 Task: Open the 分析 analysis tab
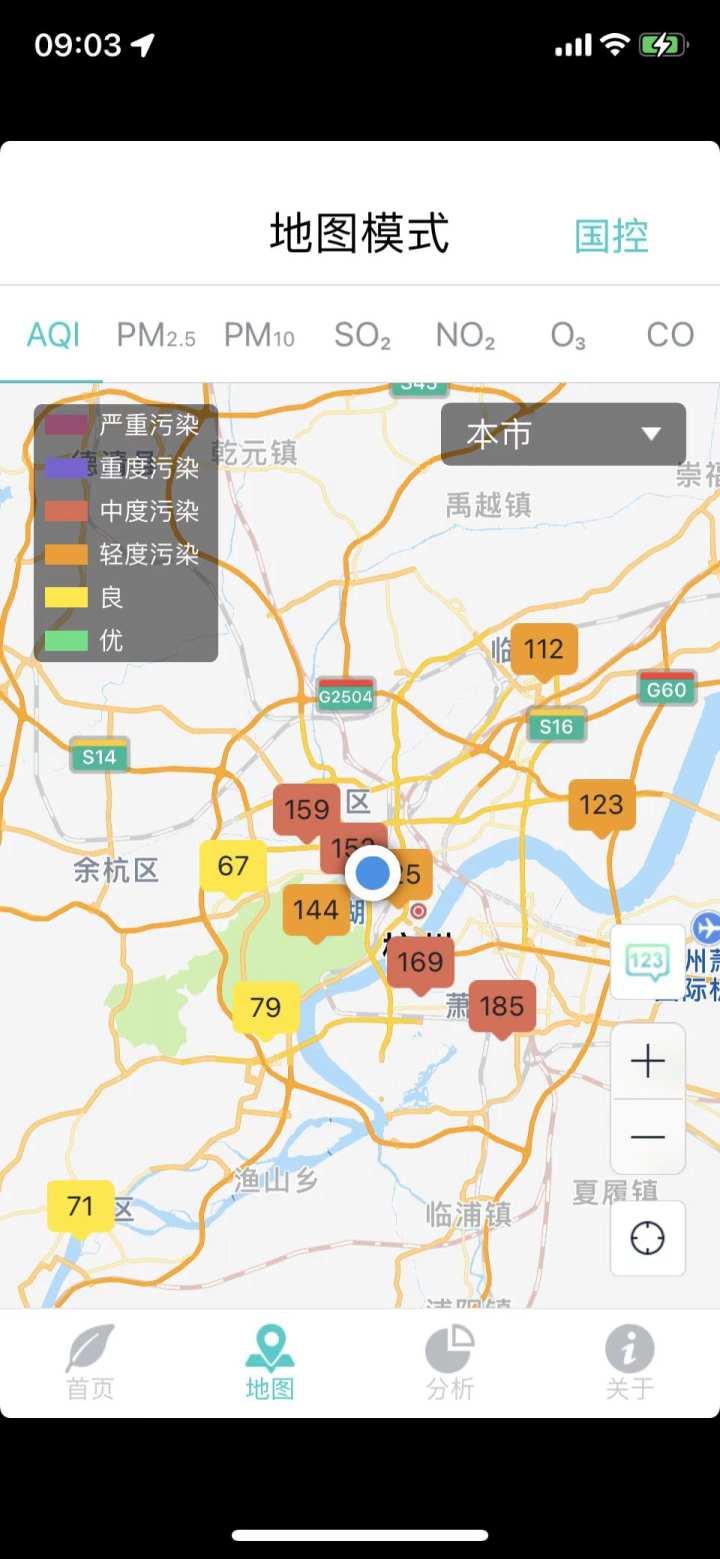coord(450,1362)
